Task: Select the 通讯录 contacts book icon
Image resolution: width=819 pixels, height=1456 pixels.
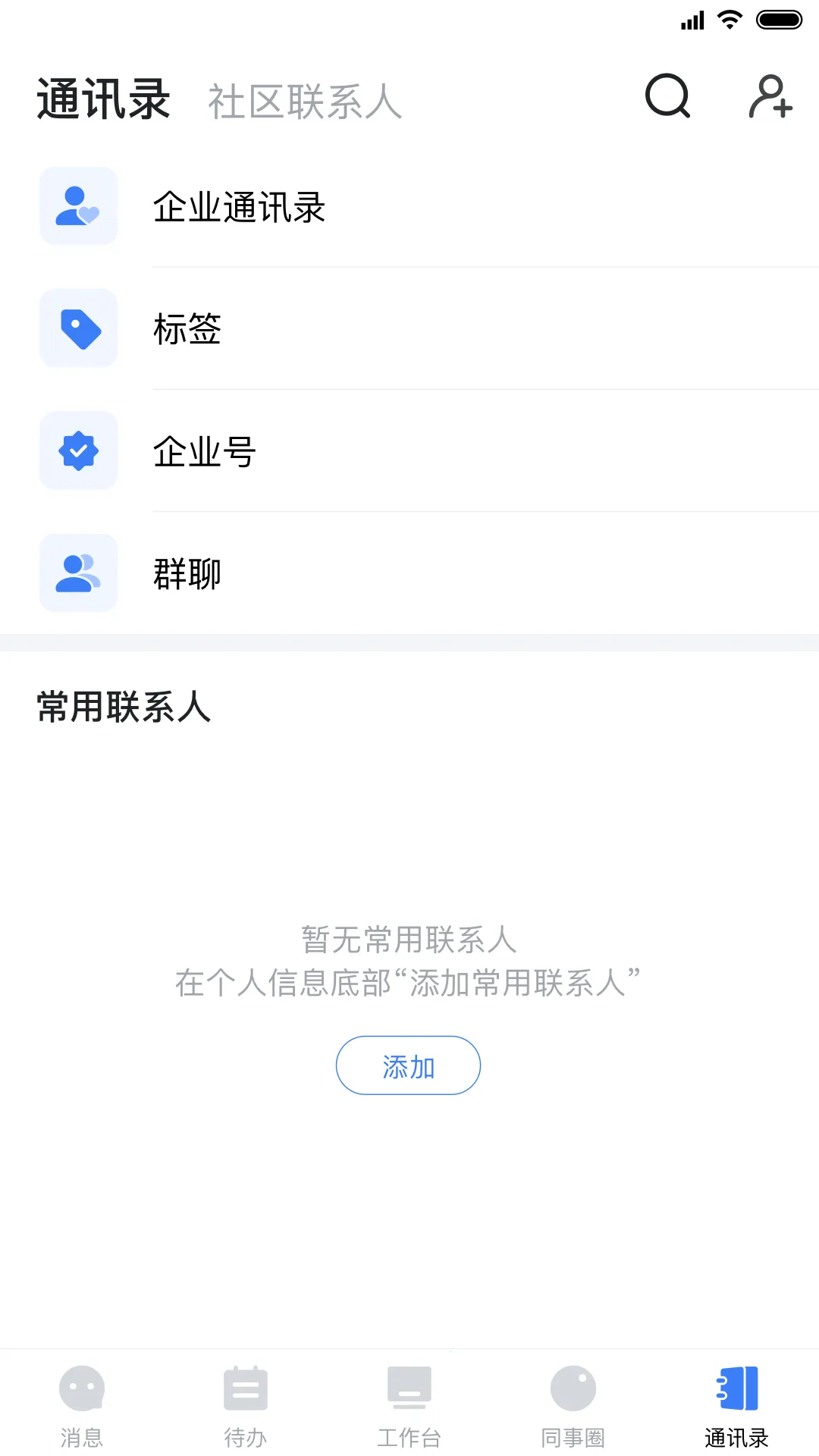Action: [x=736, y=1392]
